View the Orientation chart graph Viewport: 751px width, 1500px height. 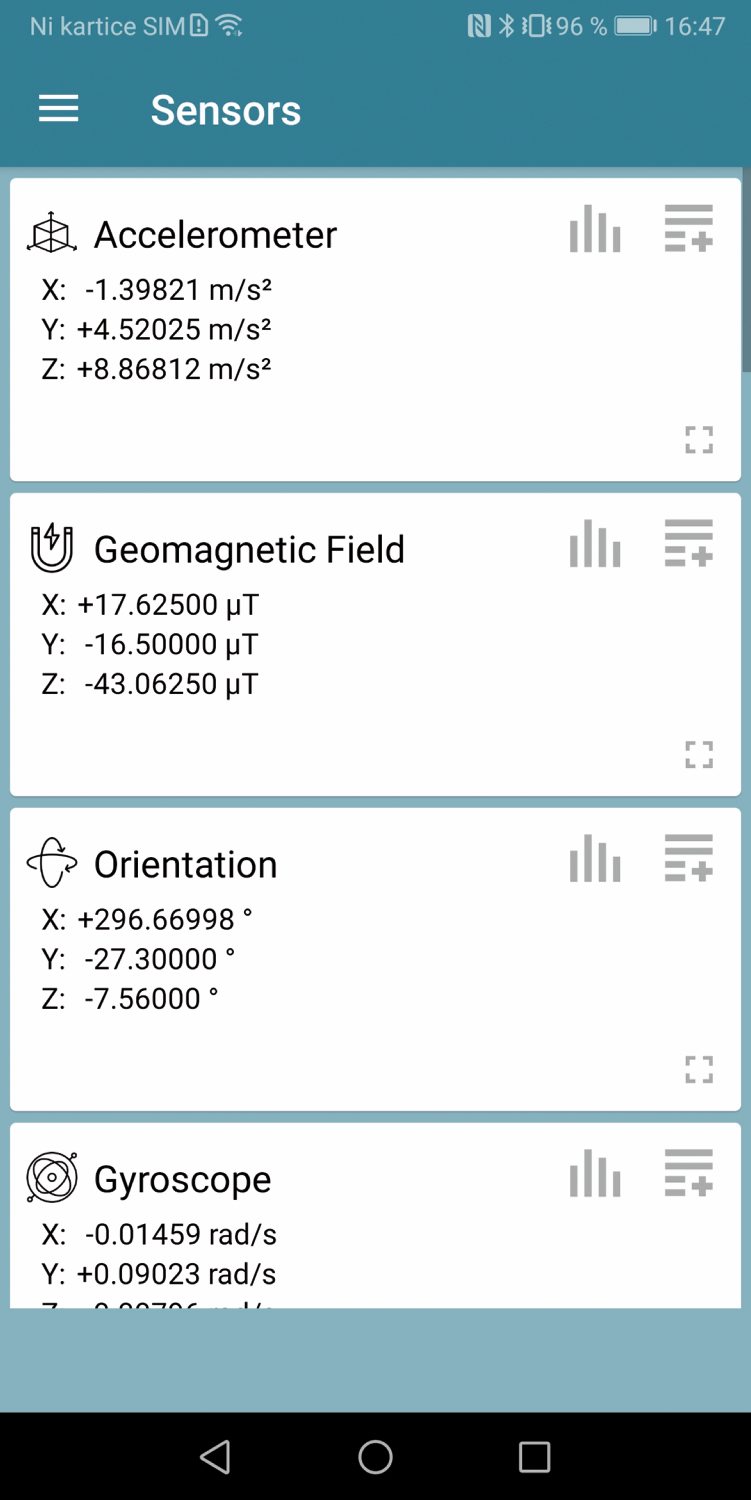pos(595,858)
